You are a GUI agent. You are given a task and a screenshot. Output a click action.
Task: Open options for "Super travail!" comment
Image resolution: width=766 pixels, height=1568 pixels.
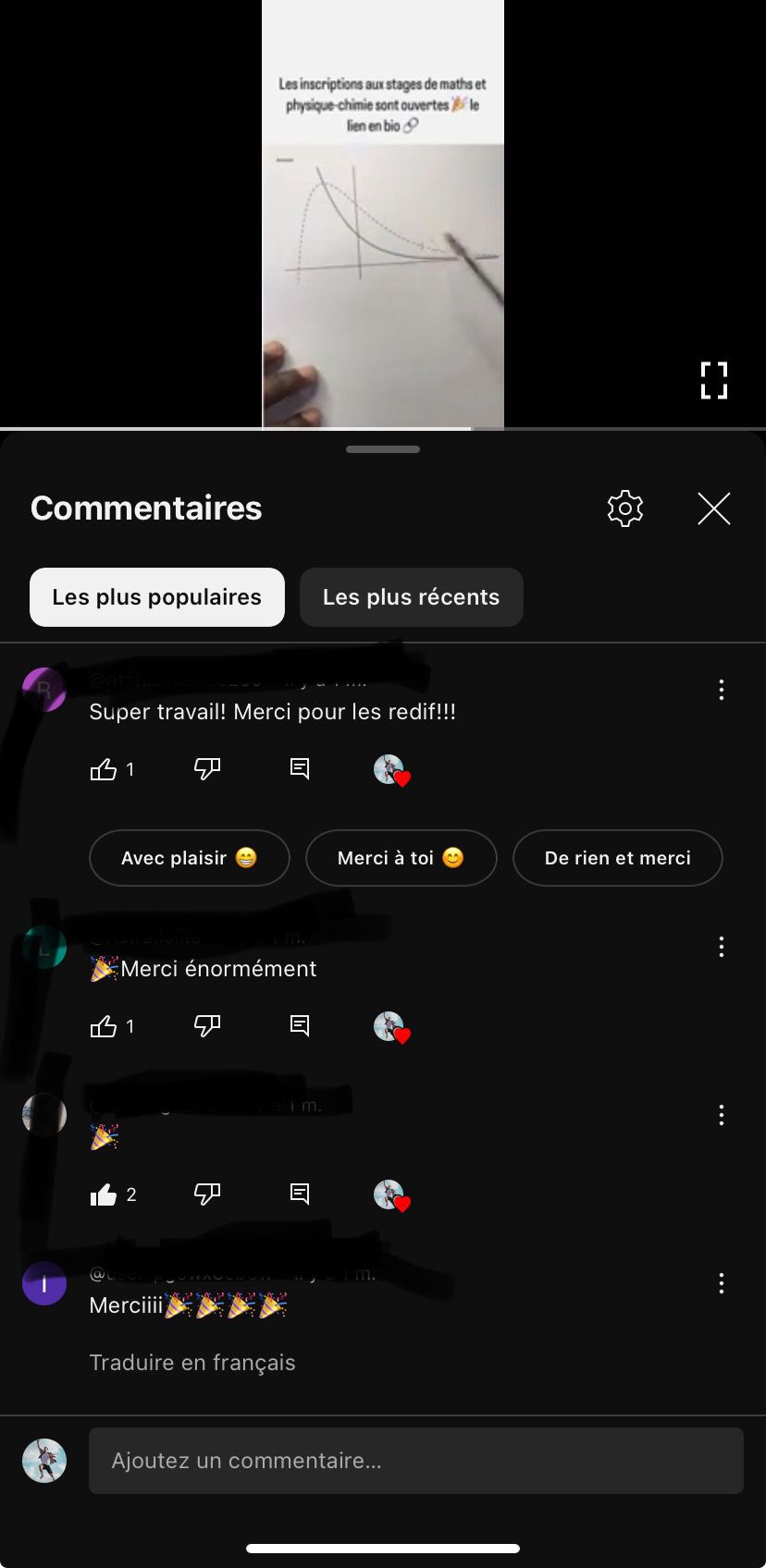click(721, 690)
